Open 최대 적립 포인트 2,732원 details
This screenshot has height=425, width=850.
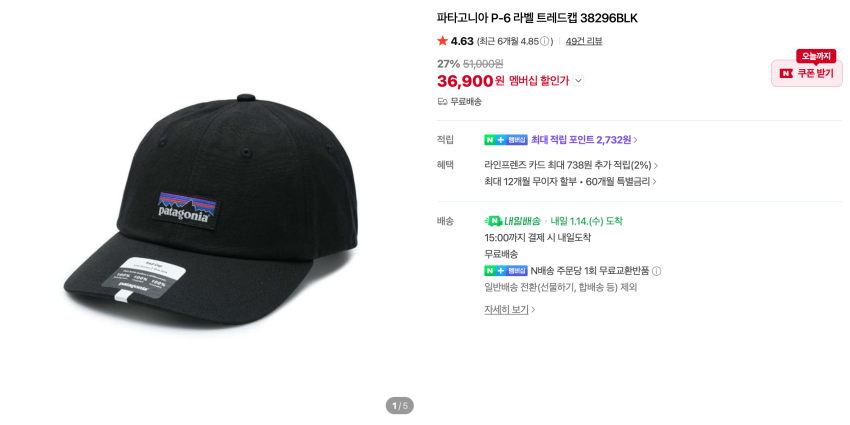pyautogui.click(x=584, y=140)
